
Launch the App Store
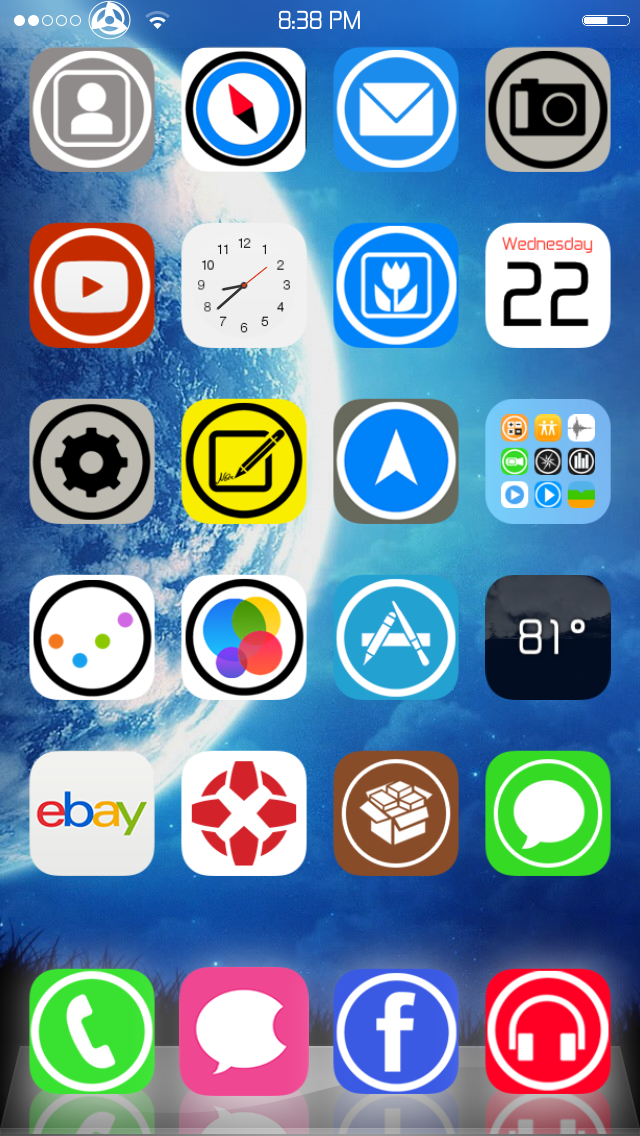396,637
